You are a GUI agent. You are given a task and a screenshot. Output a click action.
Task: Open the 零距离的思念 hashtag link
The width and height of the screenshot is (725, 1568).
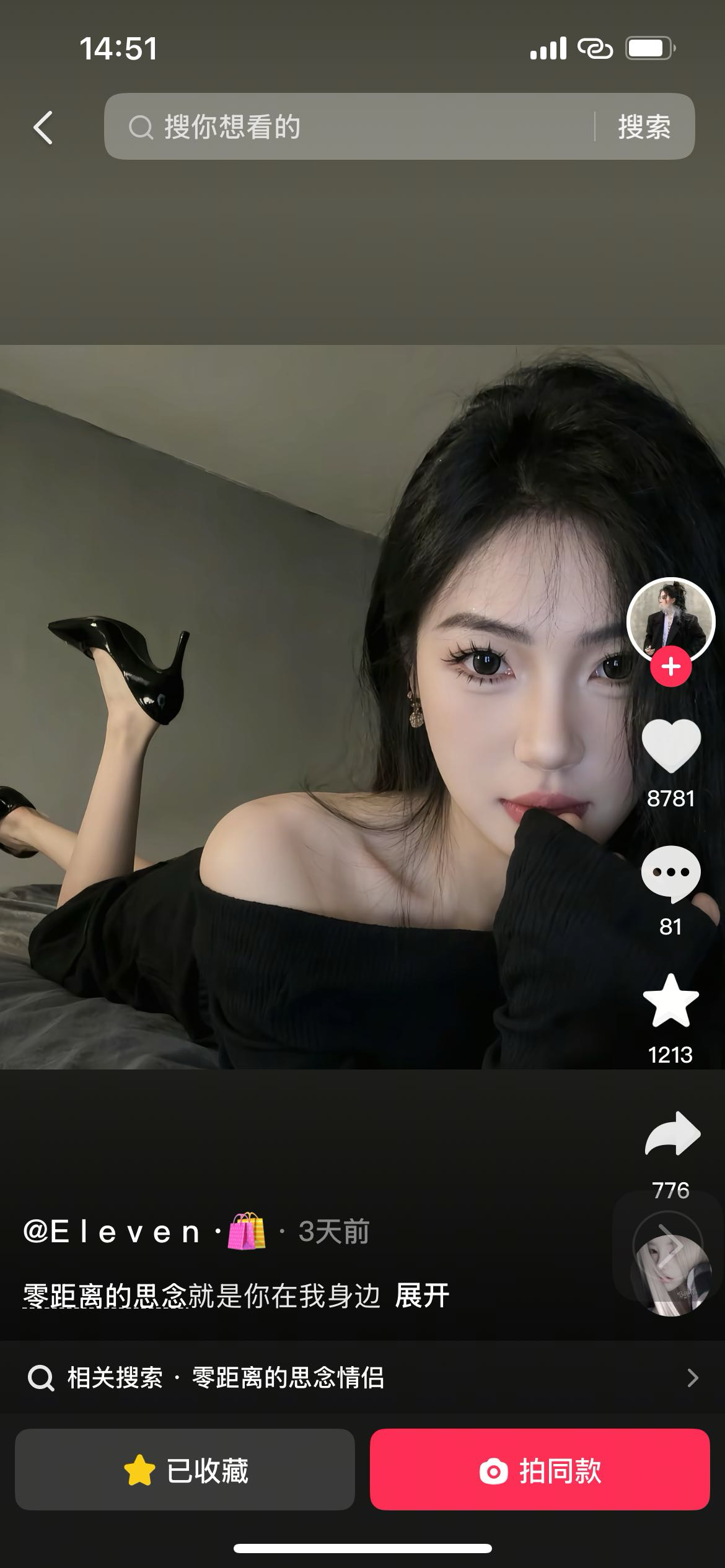click(105, 1296)
